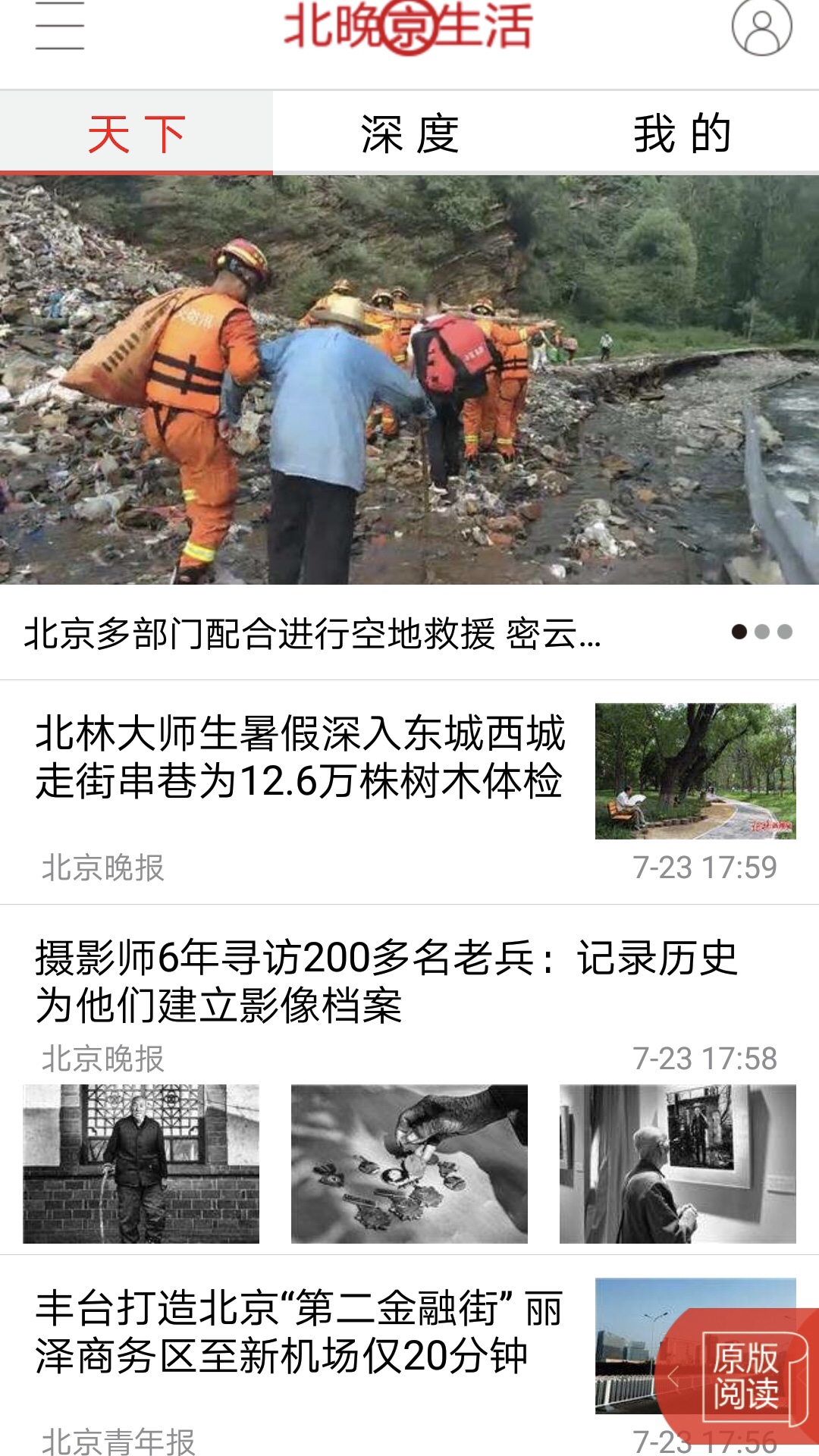
Task: Open the 北京多部门配合进行空地救援 banner story
Action: point(312,633)
